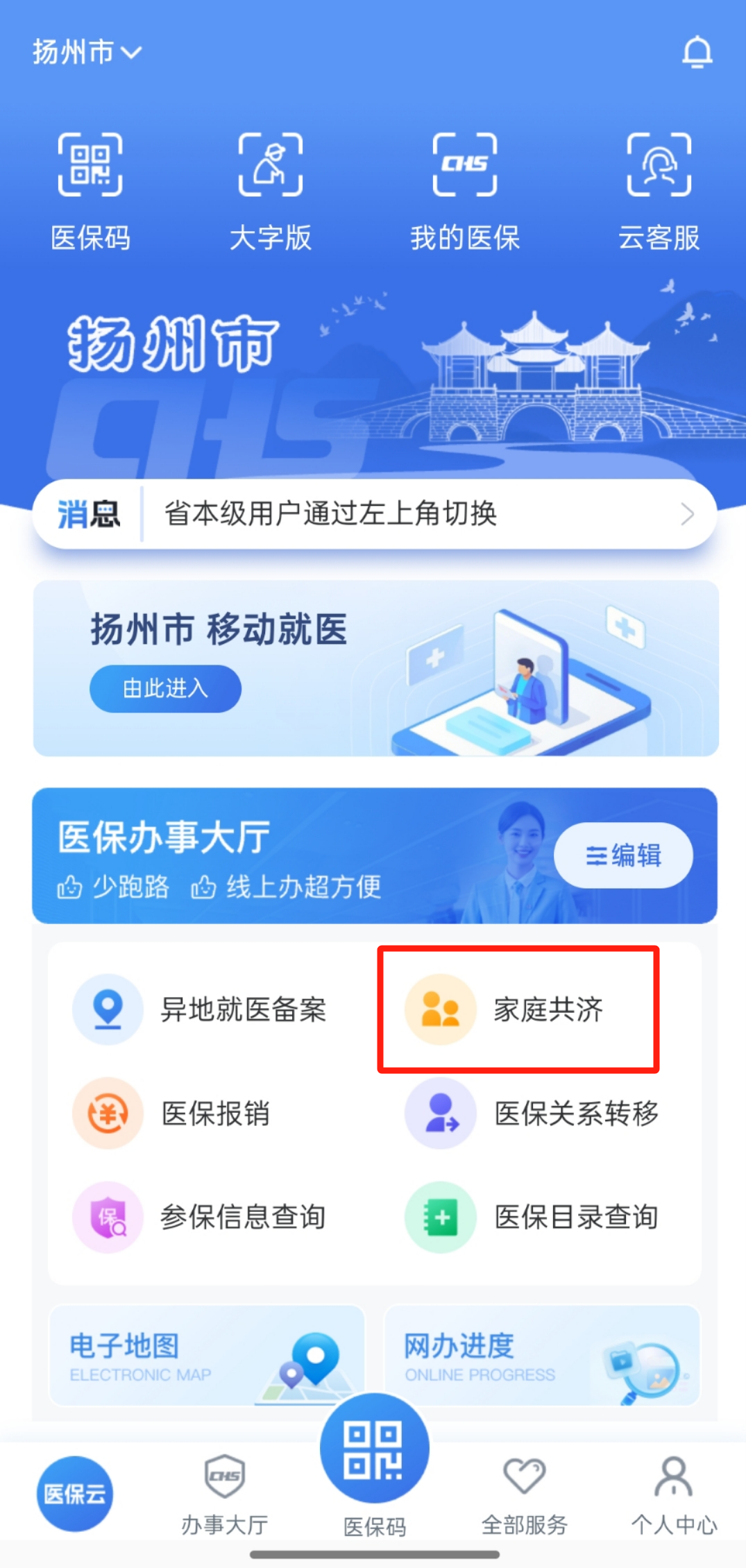Open the 电子地图 card
746x1568 pixels.
coord(206,1356)
